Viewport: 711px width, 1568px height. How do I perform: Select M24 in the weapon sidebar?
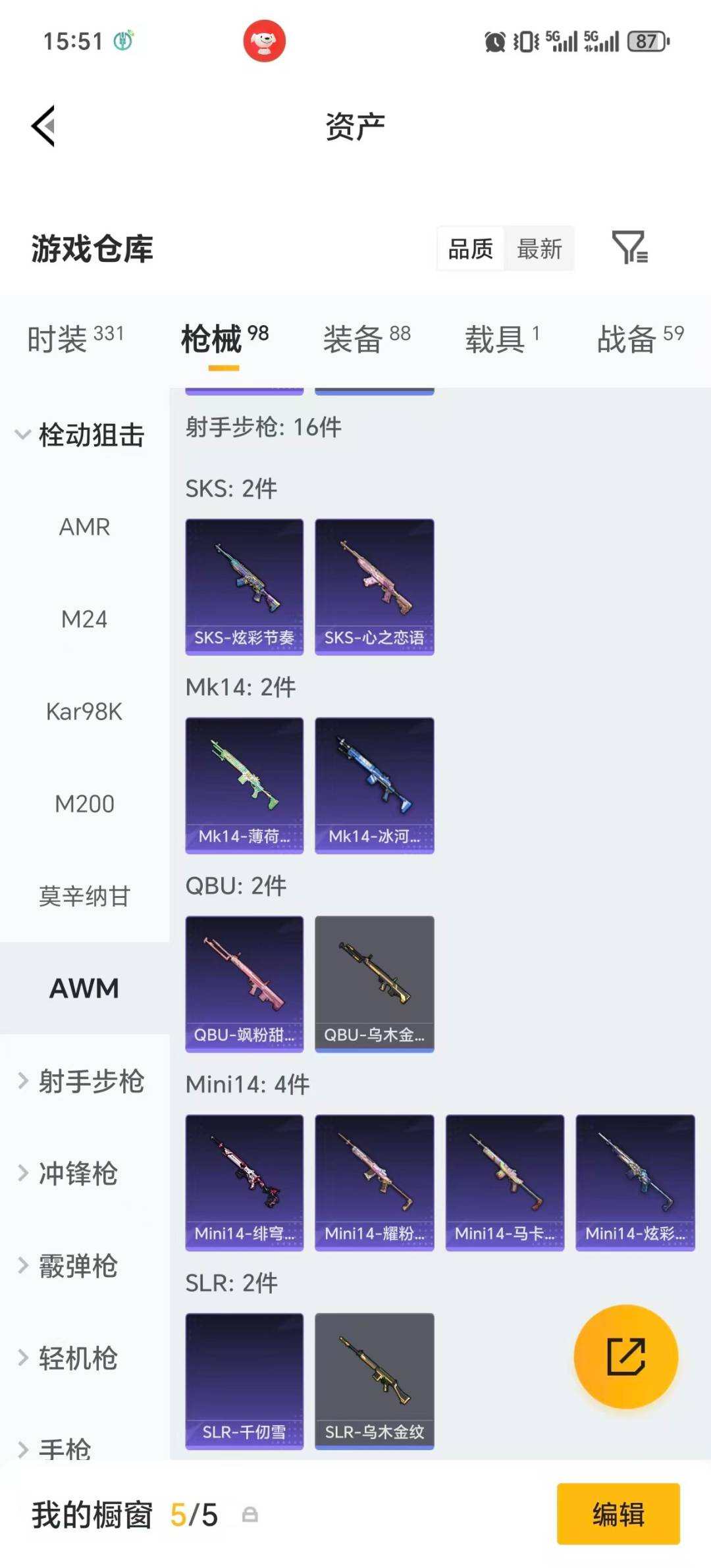click(83, 619)
